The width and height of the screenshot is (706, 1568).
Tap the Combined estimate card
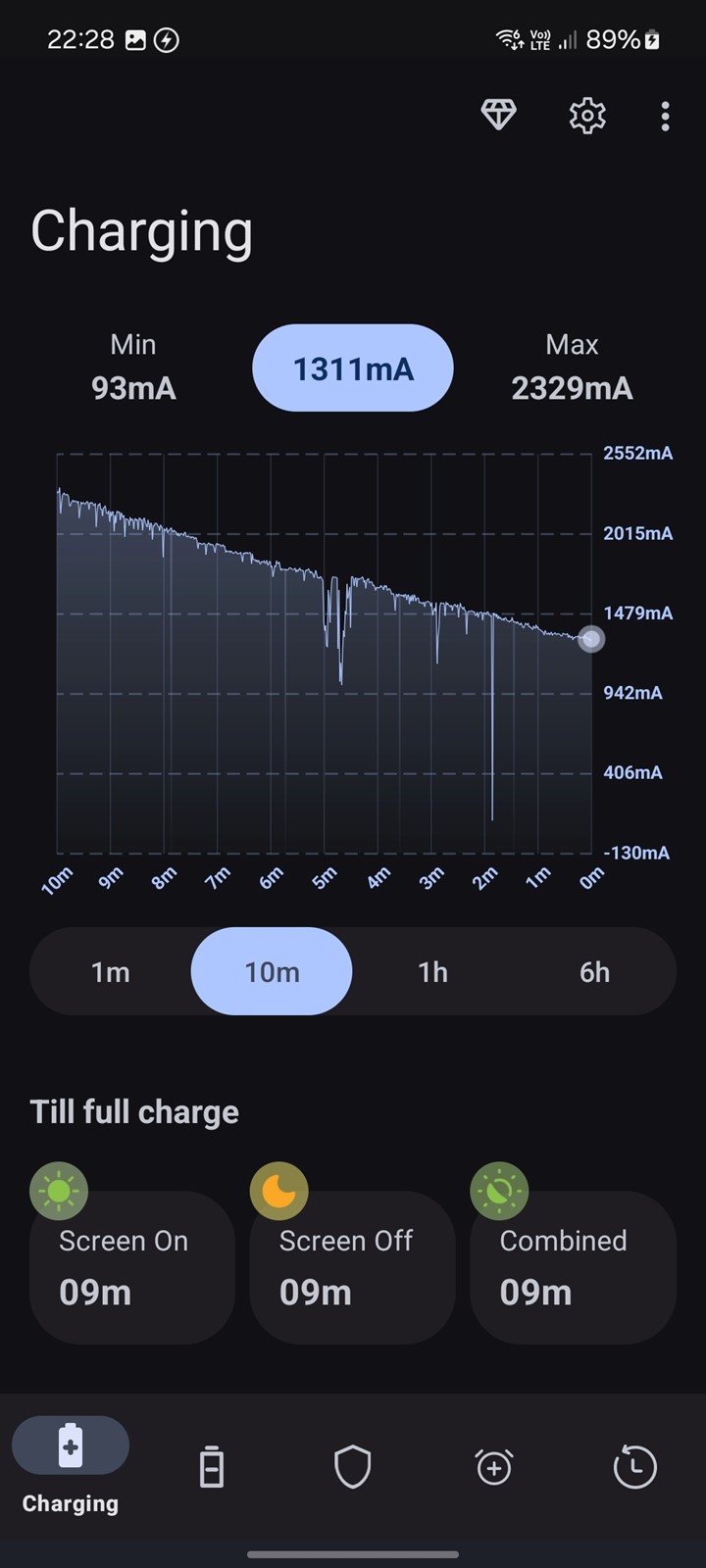coord(574,1267)
